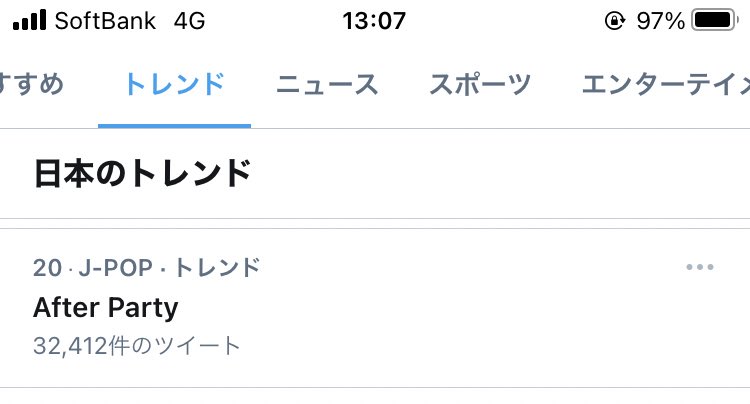This screenshot has height=404, width=750.
Task: Select the トレンド tab
Action: tap(175, 84)
